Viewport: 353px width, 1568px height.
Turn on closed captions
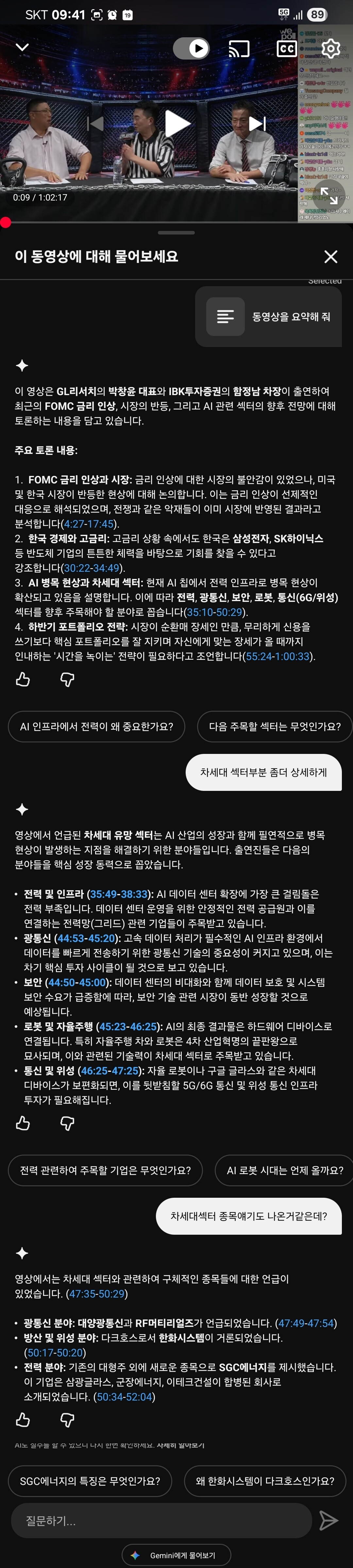(286, 49)
